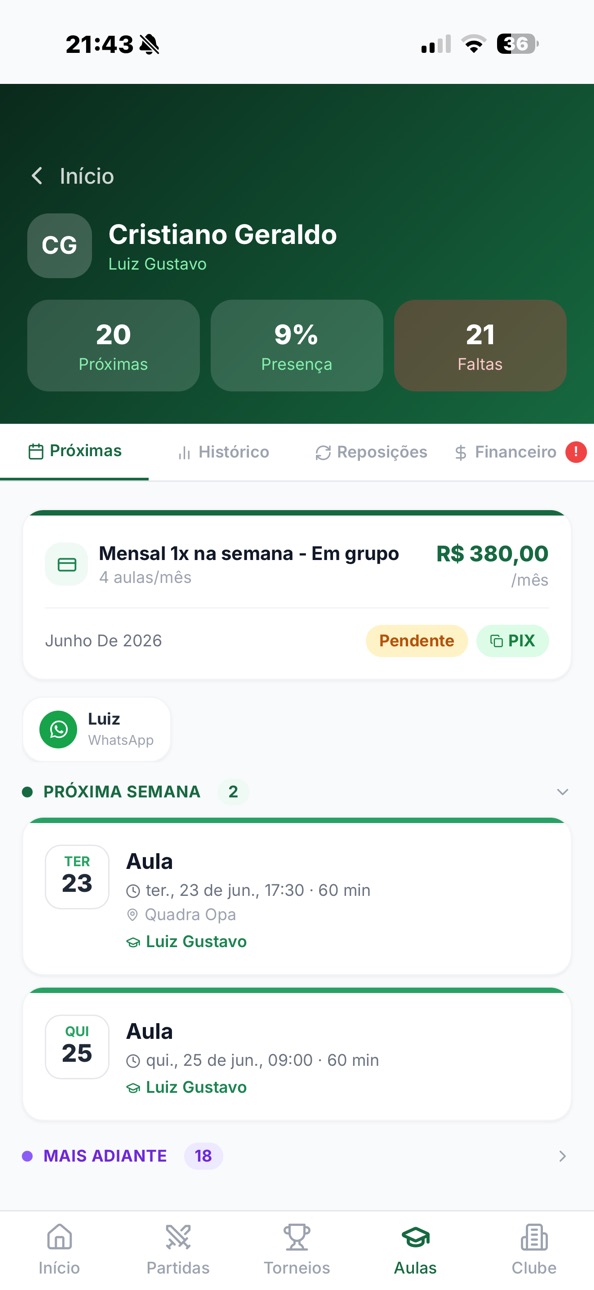Image resolution: width=594 pixels, height=1290 pixels.
Task: Open the Mensal 1x na semana plan card
Action: tap(297, 595)
